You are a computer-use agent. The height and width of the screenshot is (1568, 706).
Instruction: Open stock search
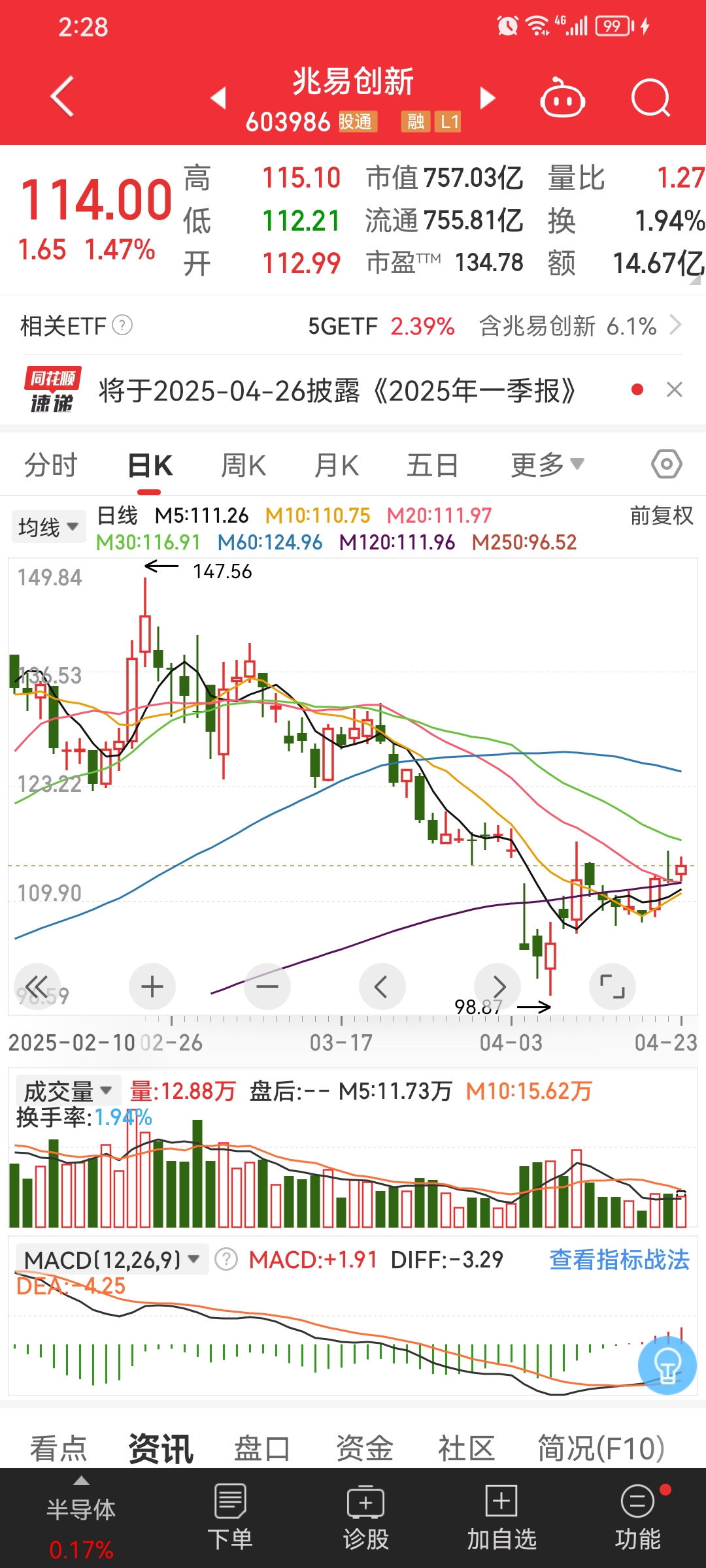point(650,98)
